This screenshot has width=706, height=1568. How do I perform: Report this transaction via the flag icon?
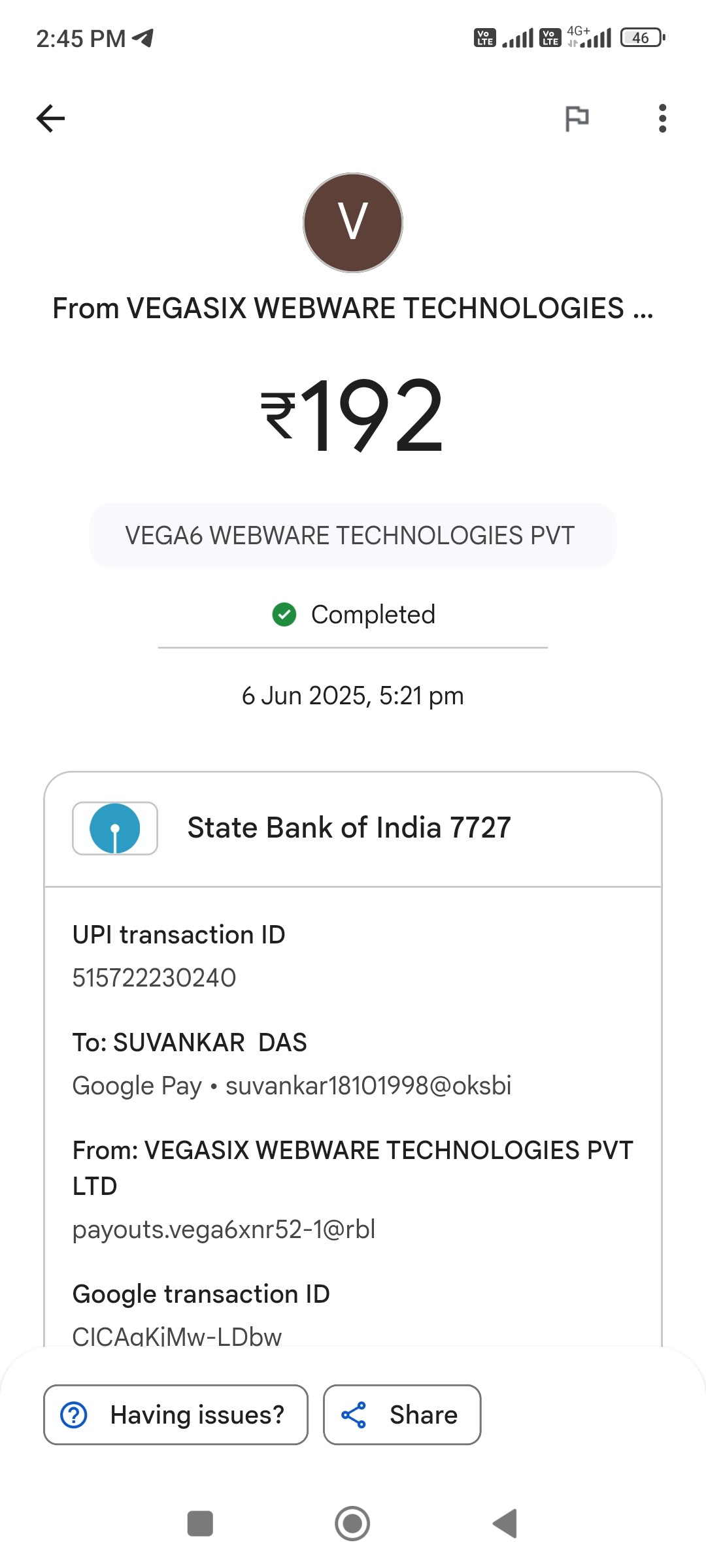pos(577,118)
